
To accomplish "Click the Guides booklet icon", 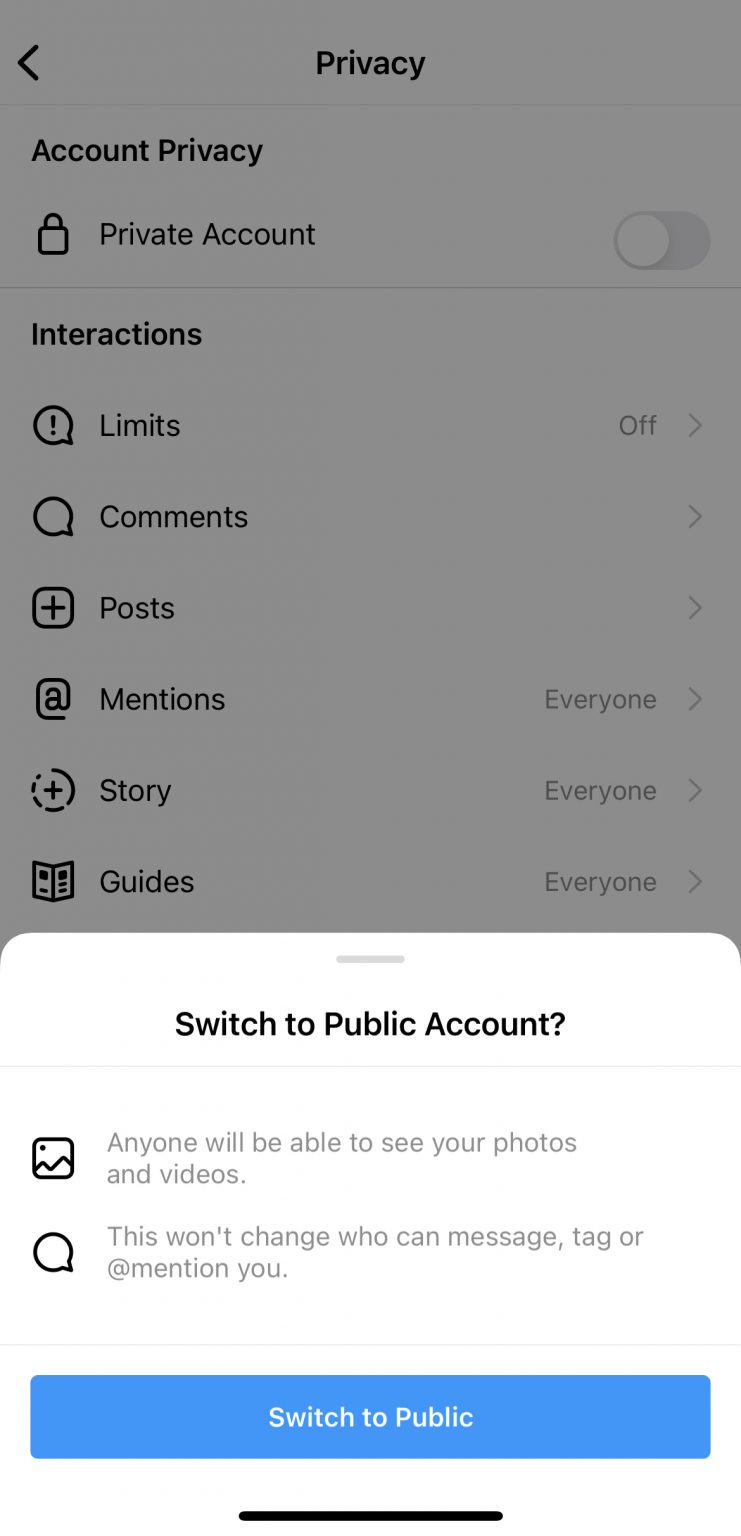I will coord(53,881).
